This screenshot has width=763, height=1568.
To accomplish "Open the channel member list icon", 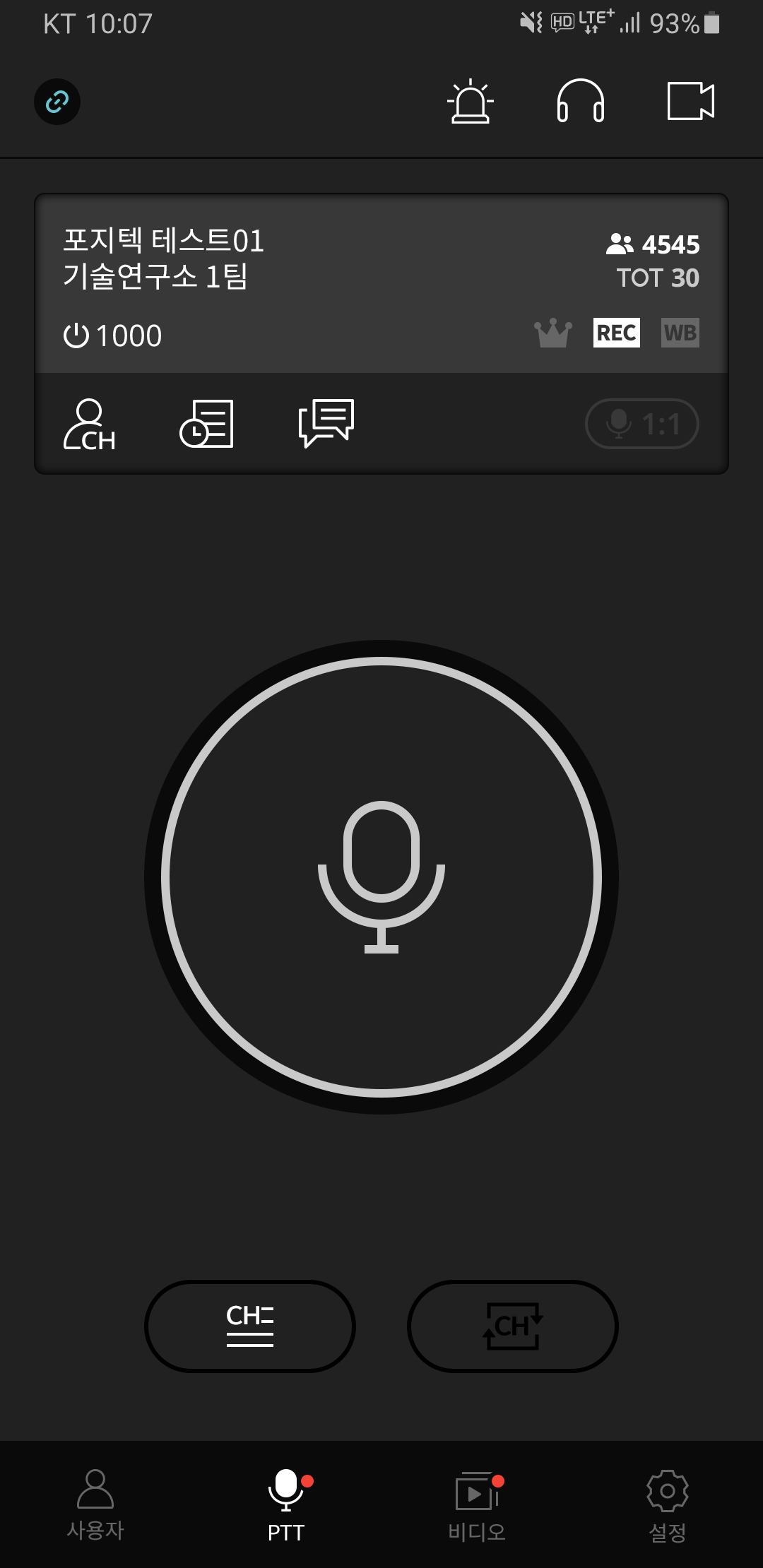I will (90, 424).
